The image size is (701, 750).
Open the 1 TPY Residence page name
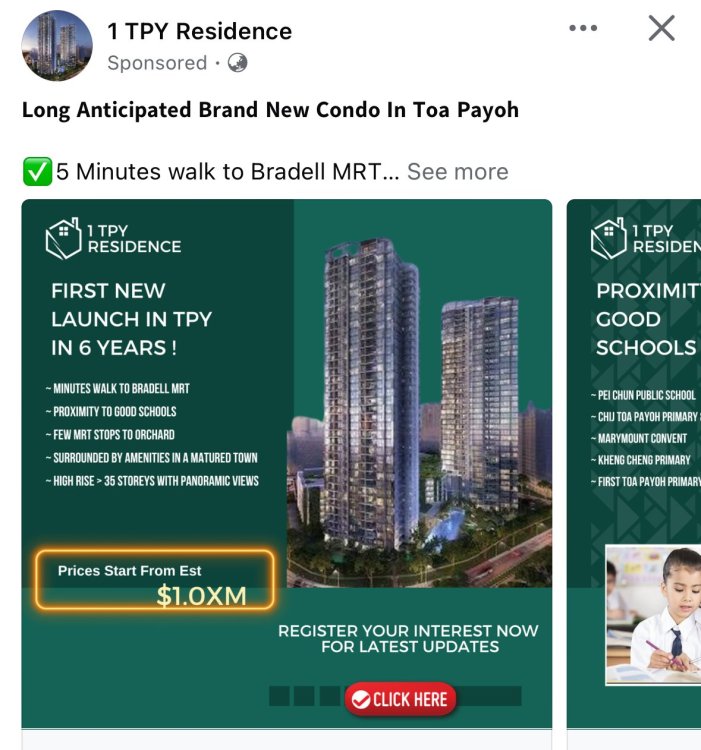[200, 31]
